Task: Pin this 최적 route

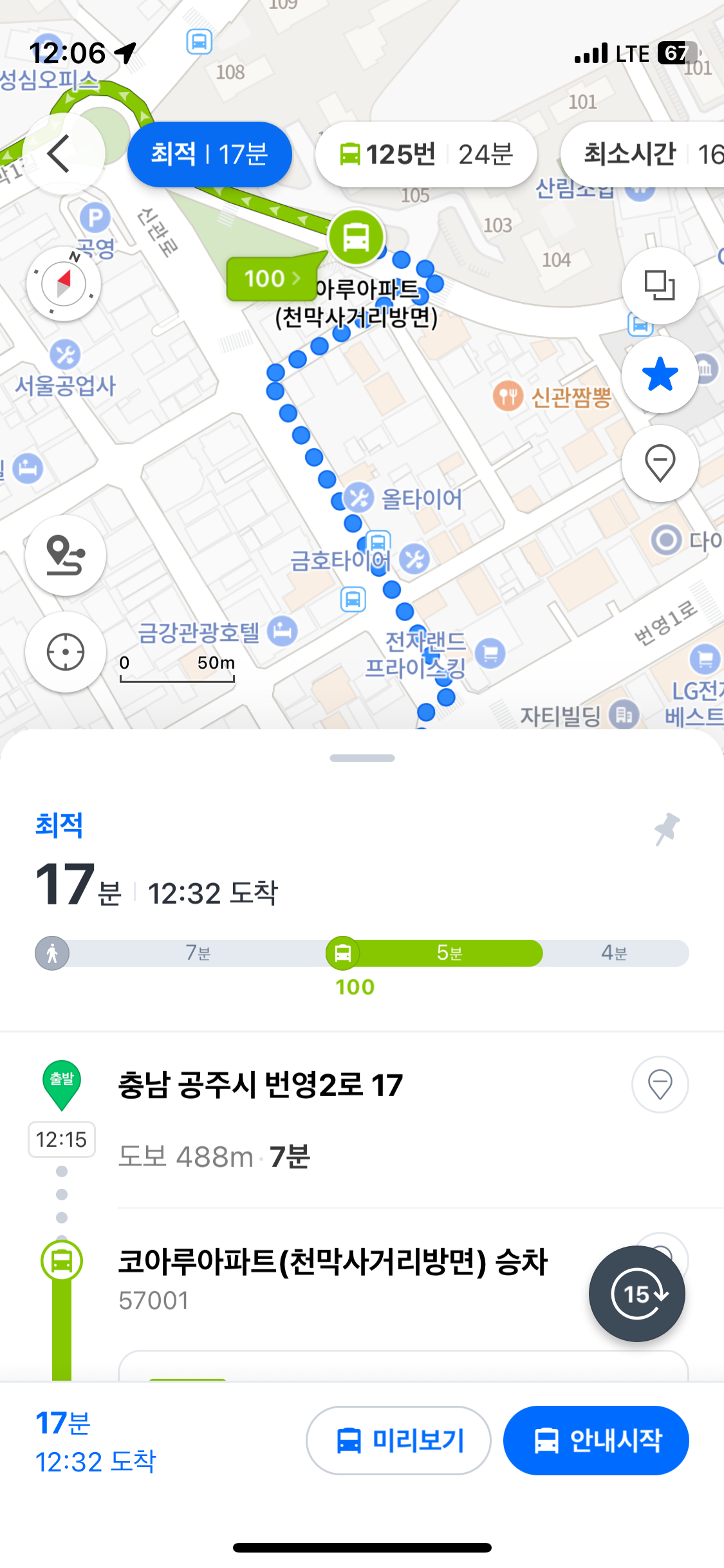Action: coord(666,828)
